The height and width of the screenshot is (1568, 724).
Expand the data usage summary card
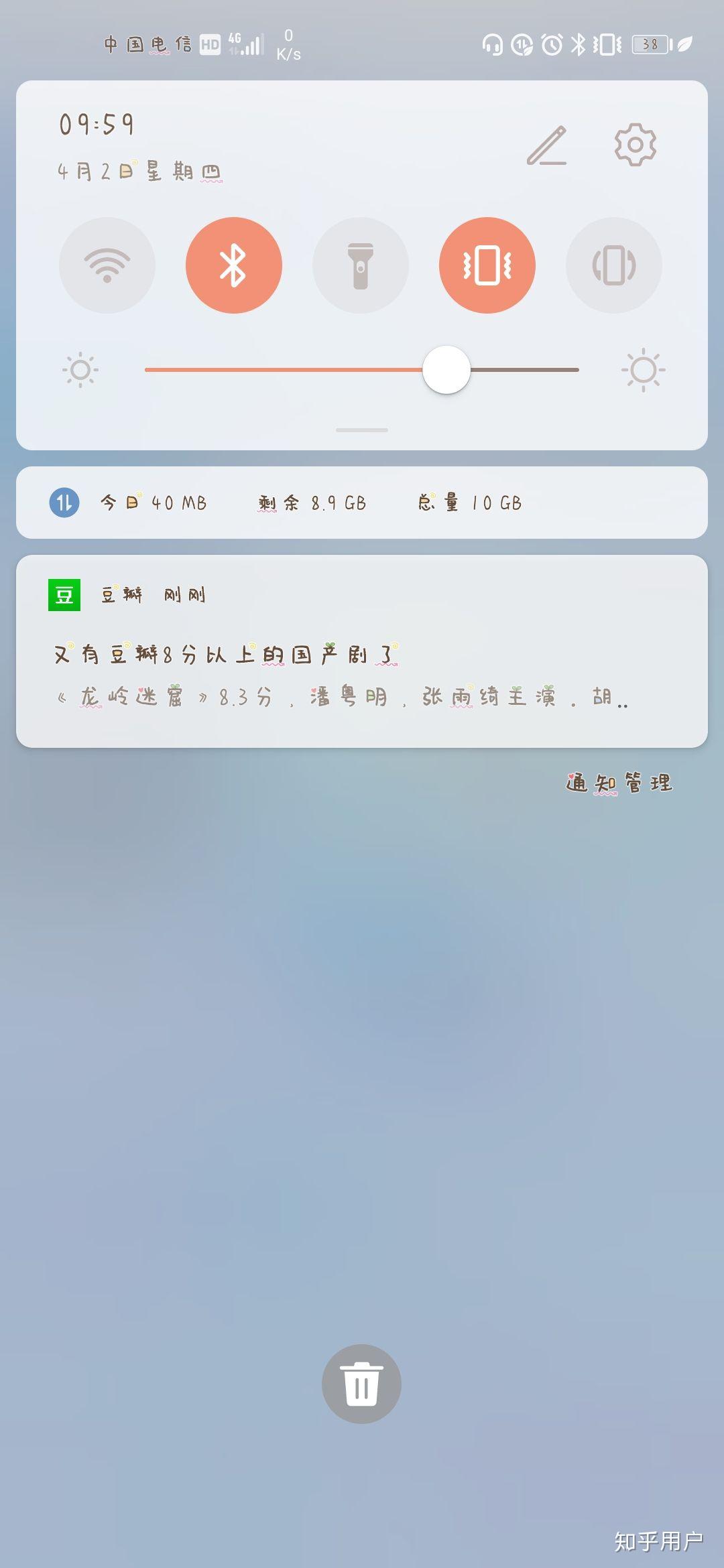pyautogui.click(x=361, y=503)
